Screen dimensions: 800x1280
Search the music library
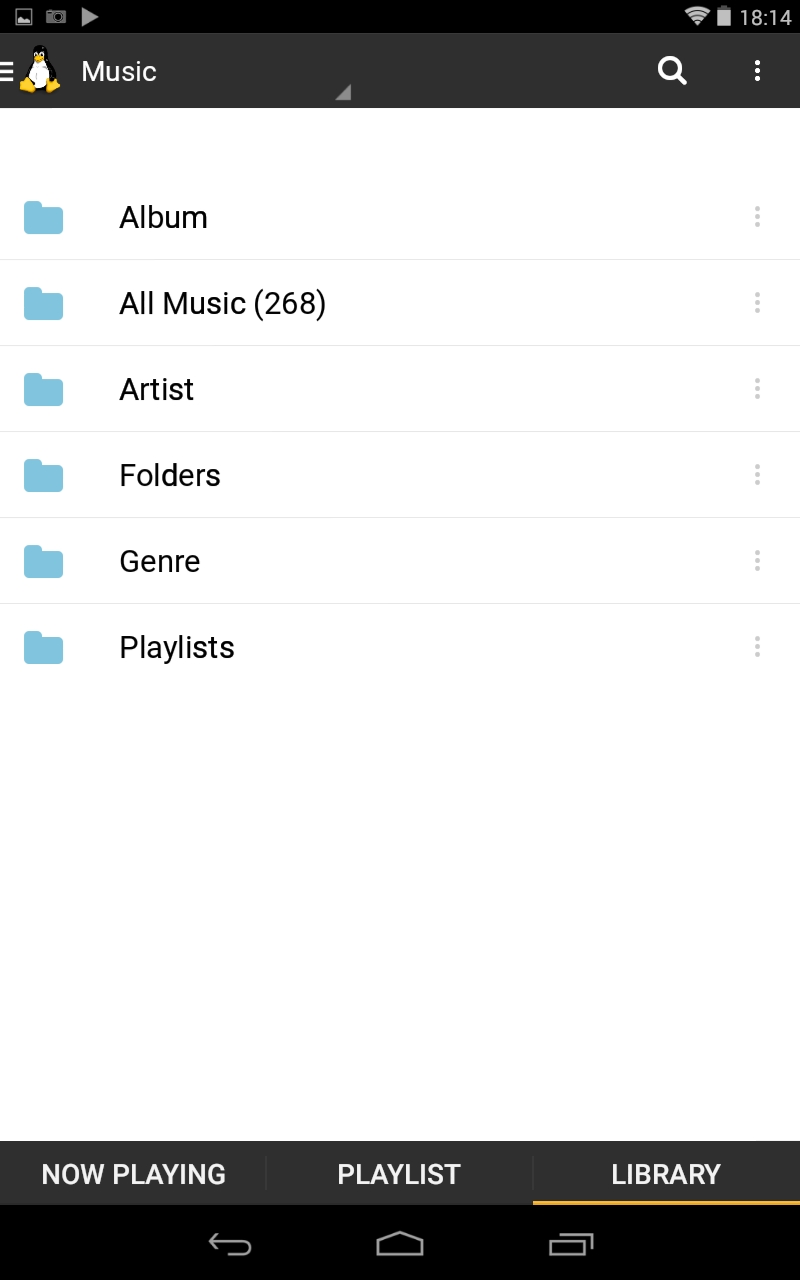coord(672,71)
